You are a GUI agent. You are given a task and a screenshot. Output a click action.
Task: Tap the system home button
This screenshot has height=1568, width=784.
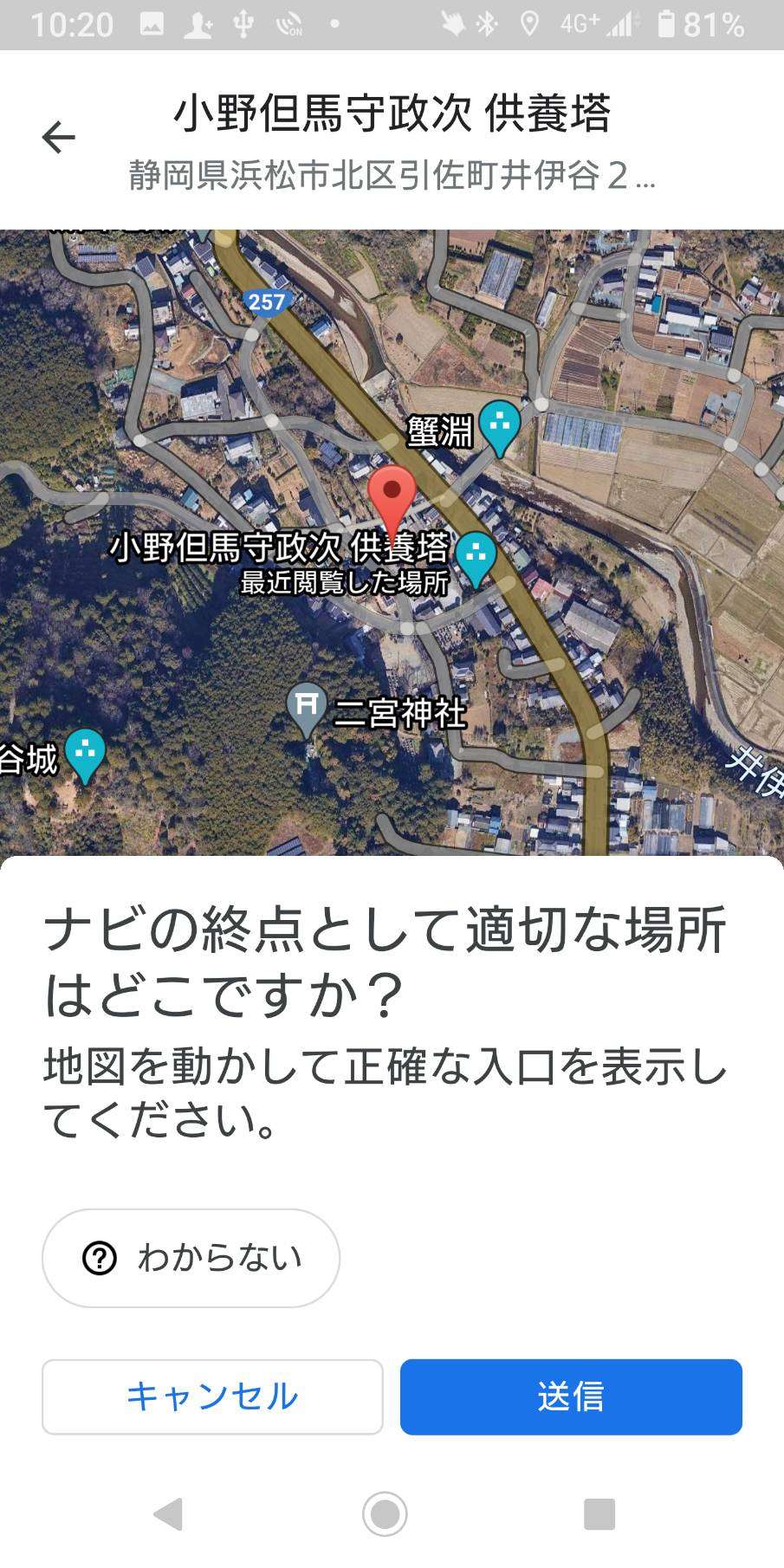coord(385,1513)
